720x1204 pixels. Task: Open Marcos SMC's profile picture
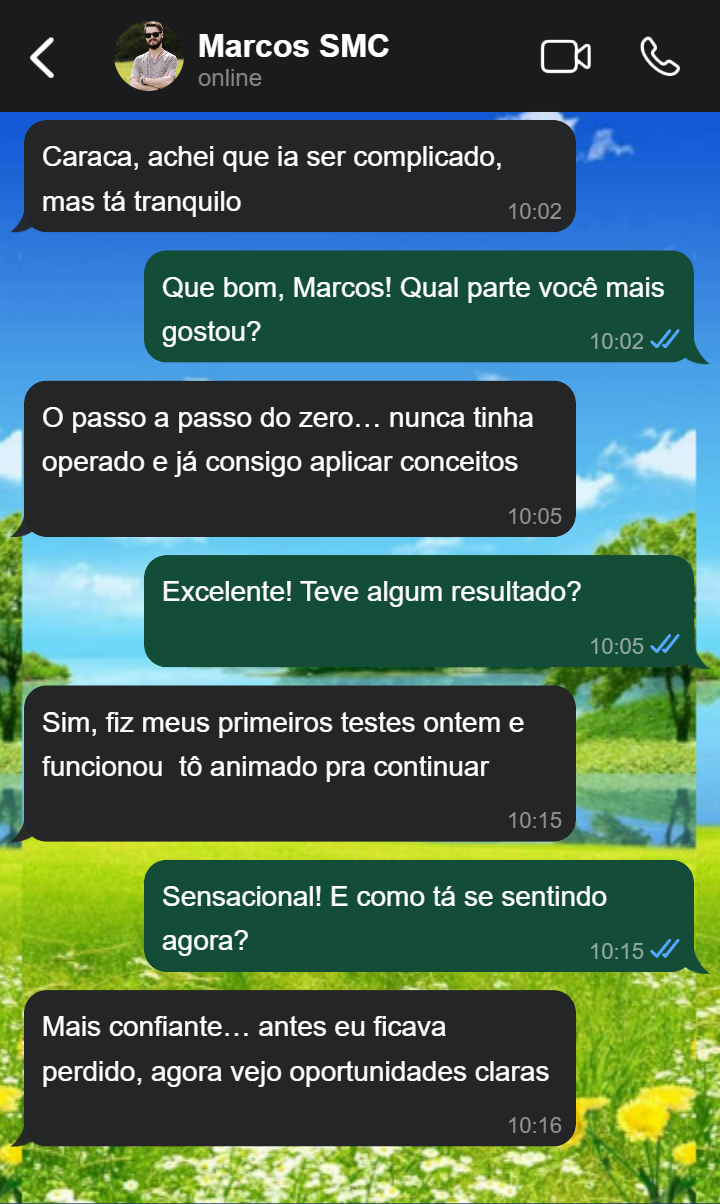pos(150,56)
